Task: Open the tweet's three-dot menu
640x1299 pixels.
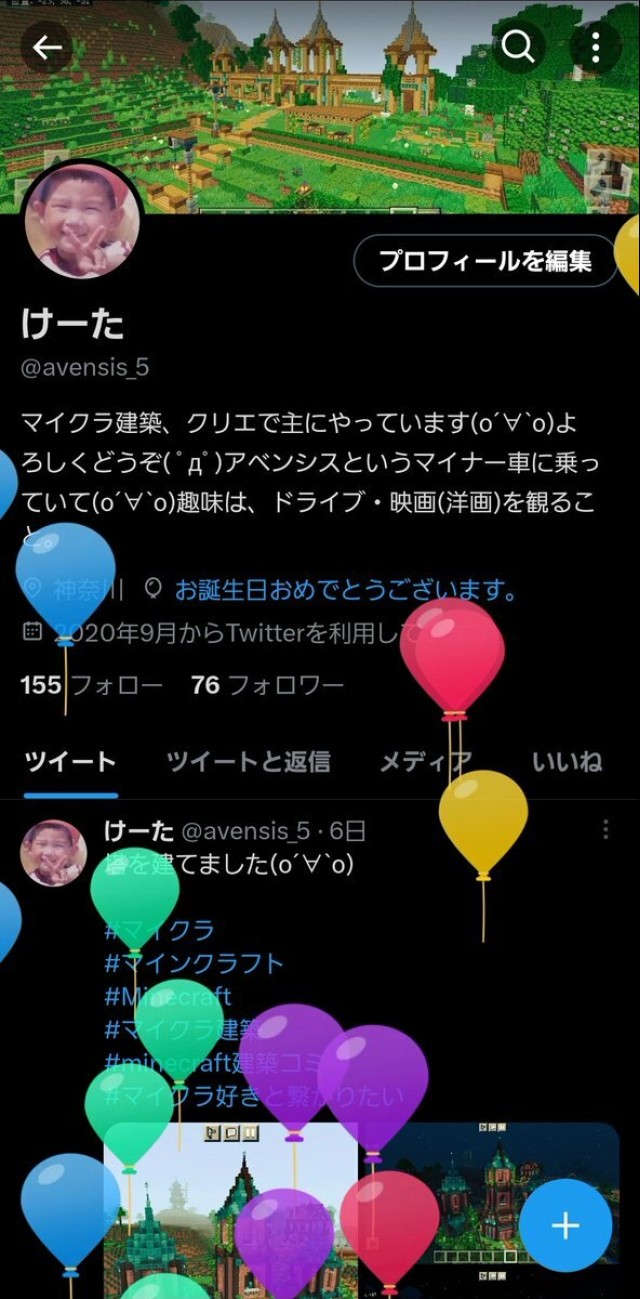Action: [605, 830]
